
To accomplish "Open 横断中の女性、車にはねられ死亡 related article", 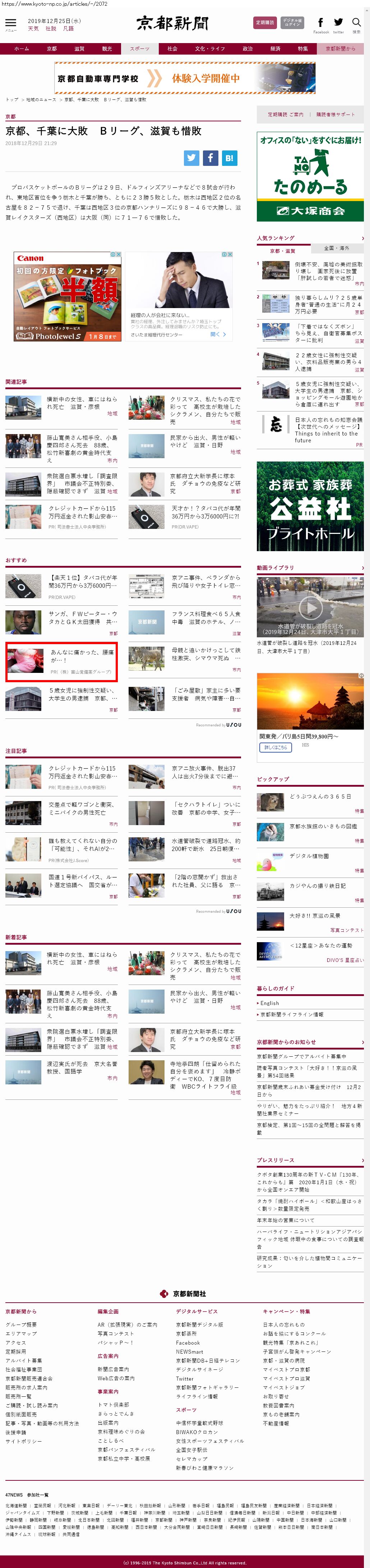I will click(82, 403).
